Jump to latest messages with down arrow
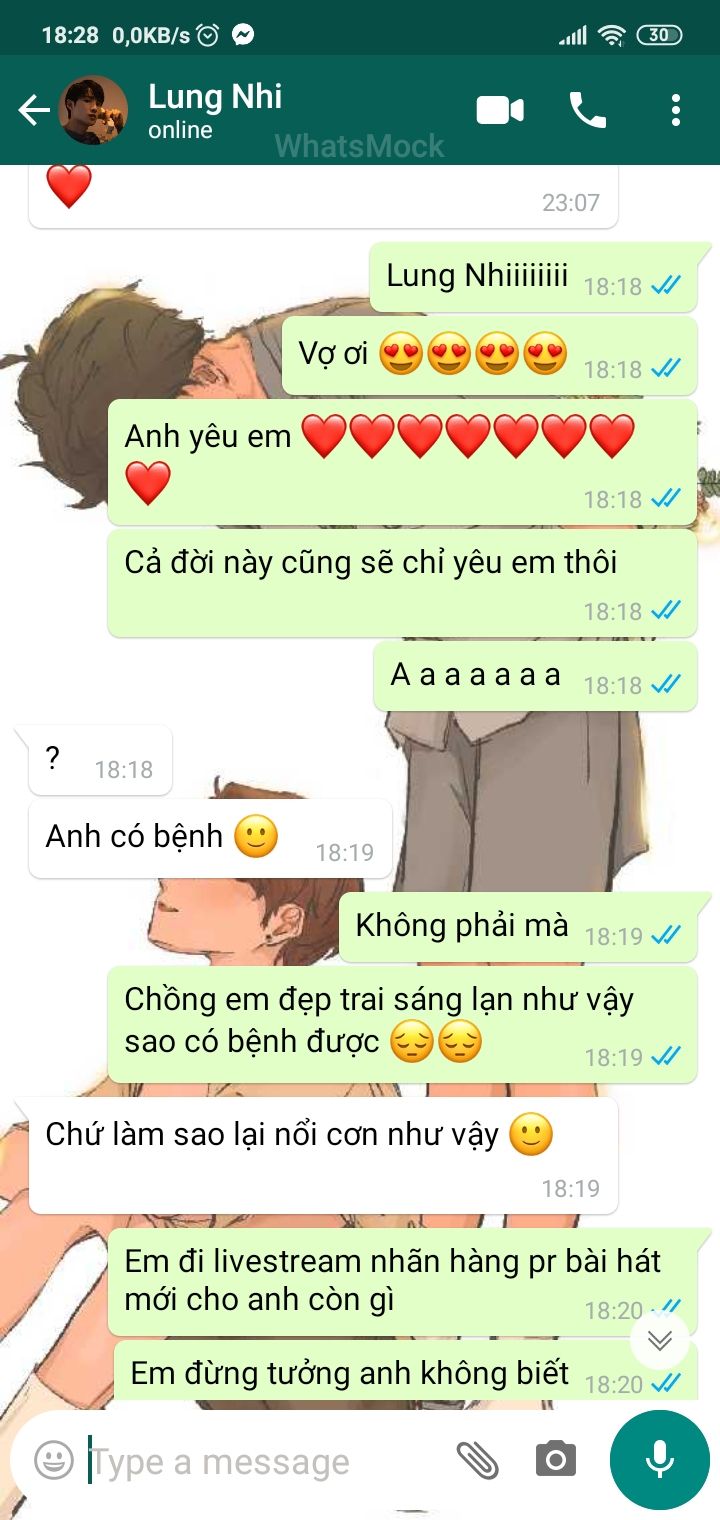 click(659, 1340)
